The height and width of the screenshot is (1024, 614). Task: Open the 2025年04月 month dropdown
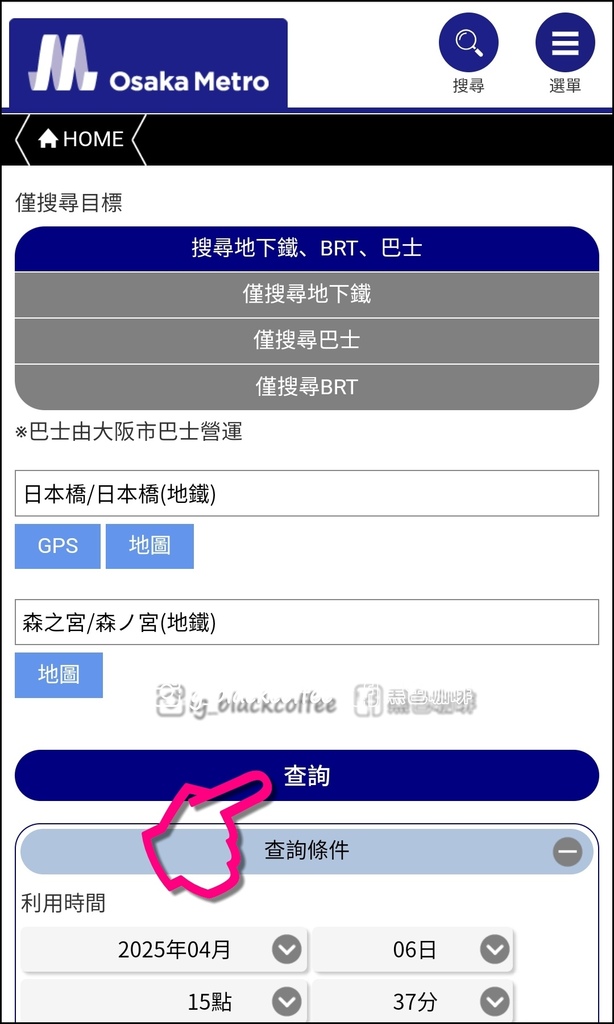[163, 949]
